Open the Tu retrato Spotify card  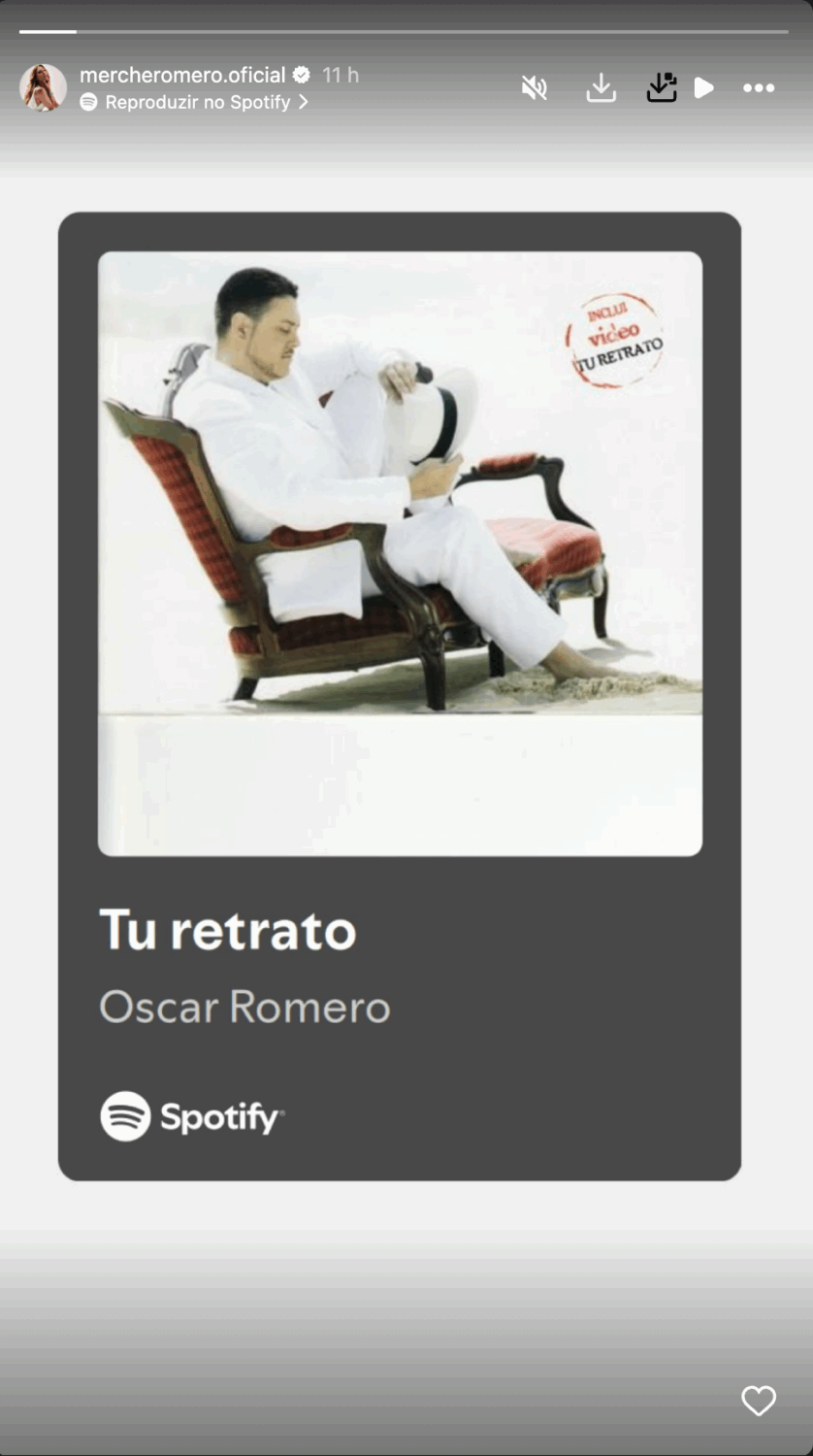click(400, 695)
